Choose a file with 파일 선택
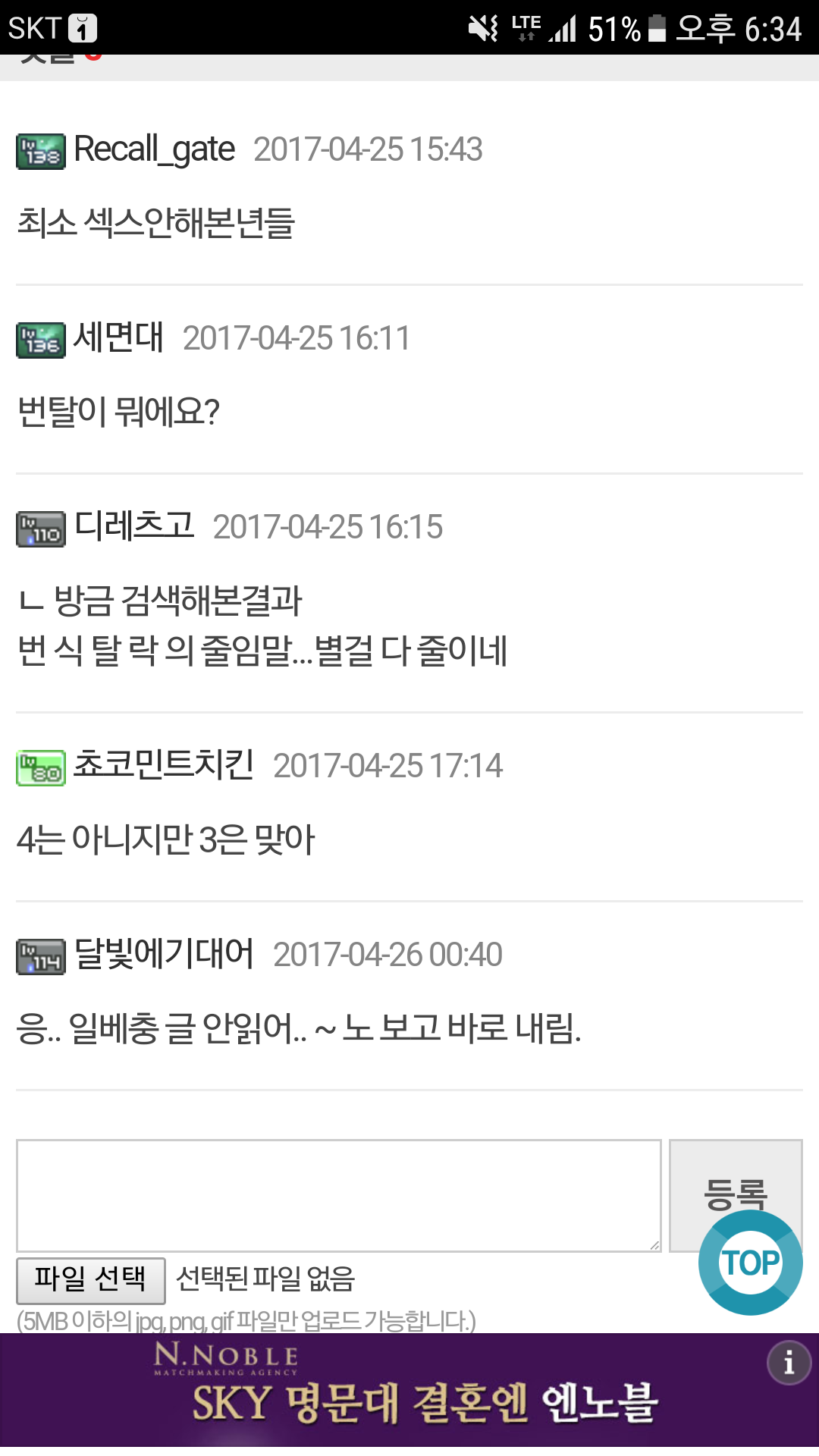The width and height of the screenshot is (819, 1456). pyautogui.click(x=91, y=1279)
